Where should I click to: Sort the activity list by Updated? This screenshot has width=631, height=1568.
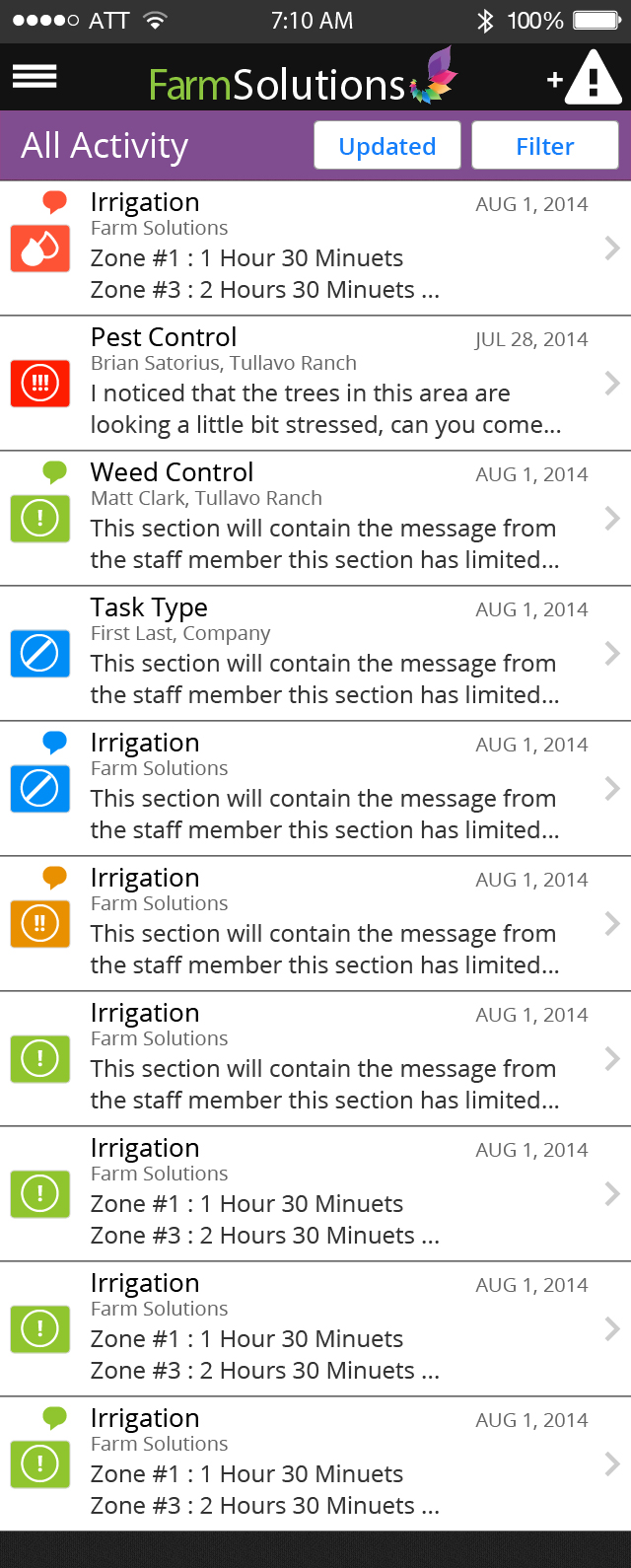coord(386,146)
